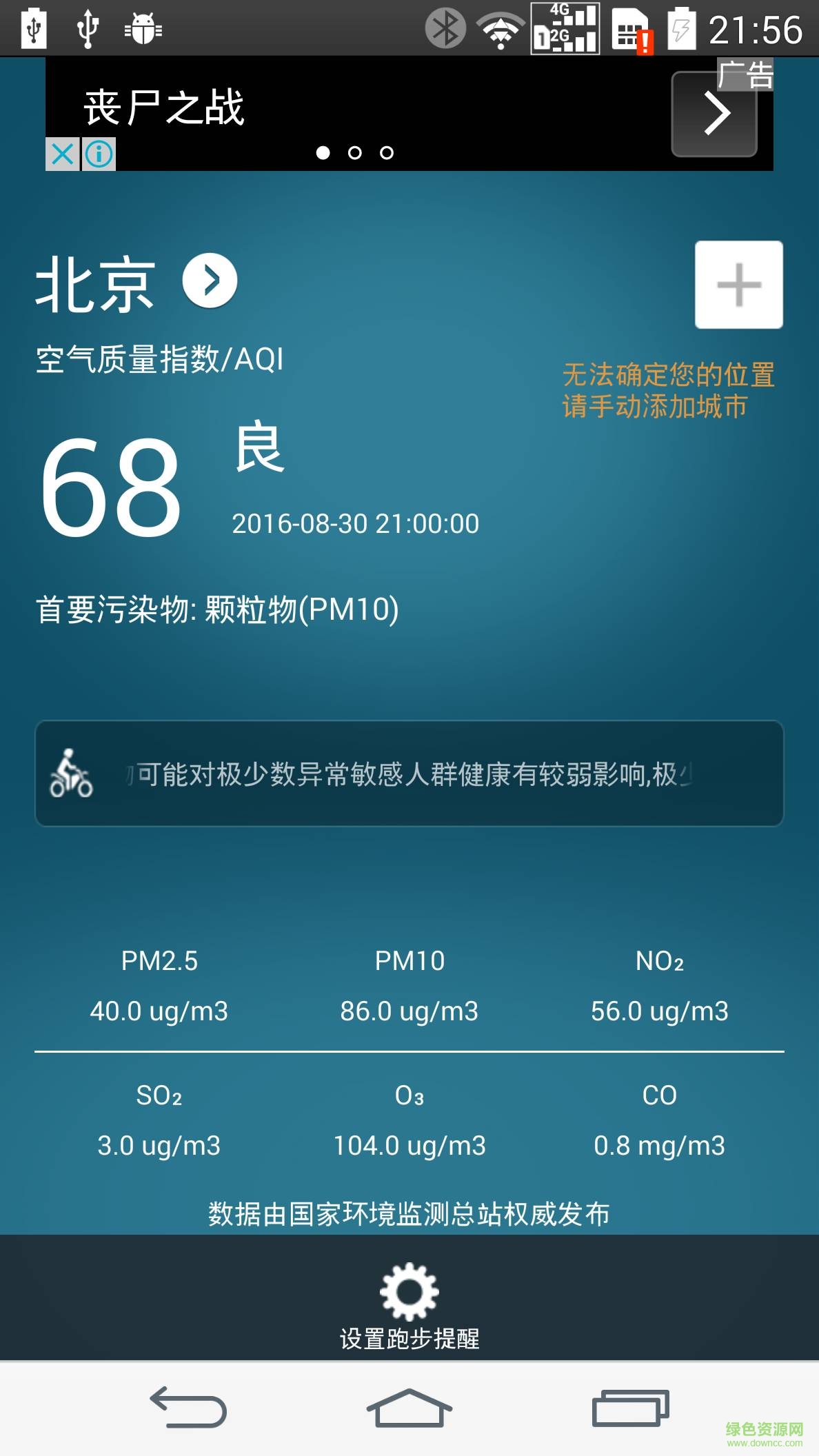The image size is (819, 1456).
Task: Select the motorcycle rider health tips icon
Action: click(71, 774)
